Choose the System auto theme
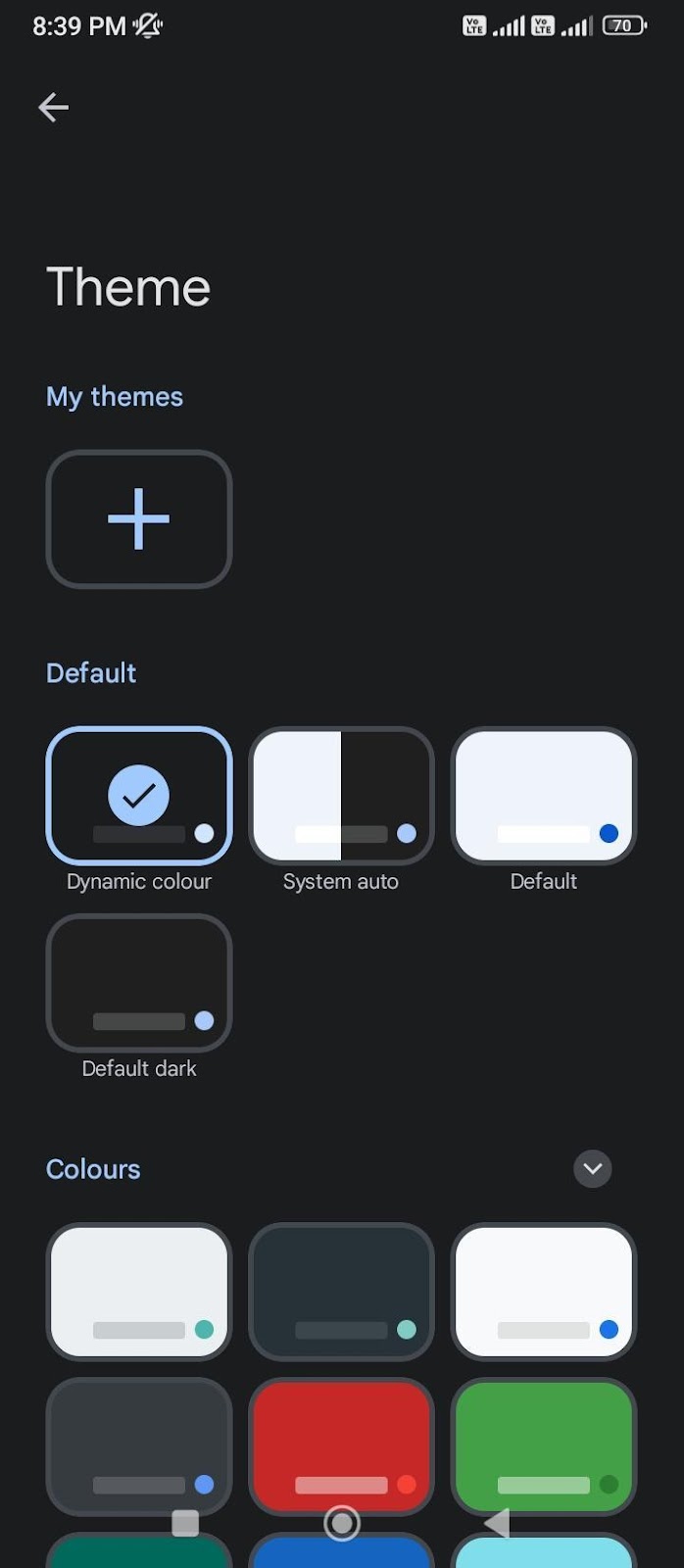The width and height of the screenshot is (684, 1568). click(341, 795)
